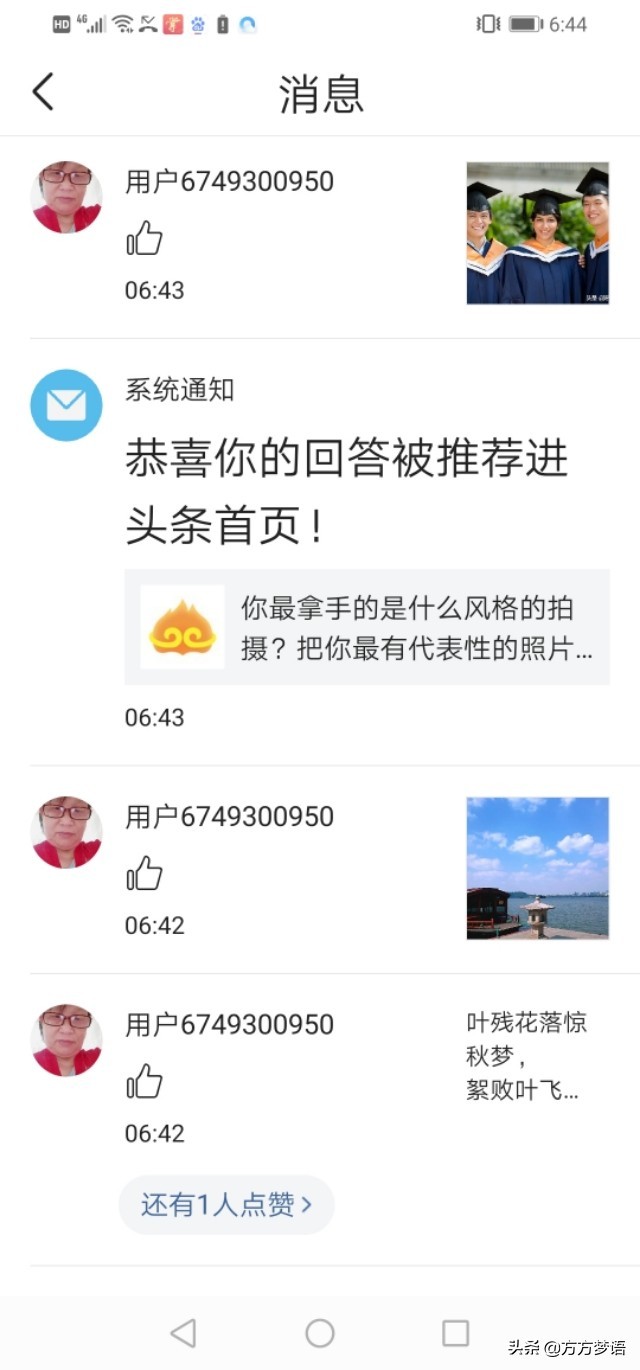Open the liked graduation photo thumbnail
Viewport: 640px width, 1370px height.
click(x=537, y=233)
